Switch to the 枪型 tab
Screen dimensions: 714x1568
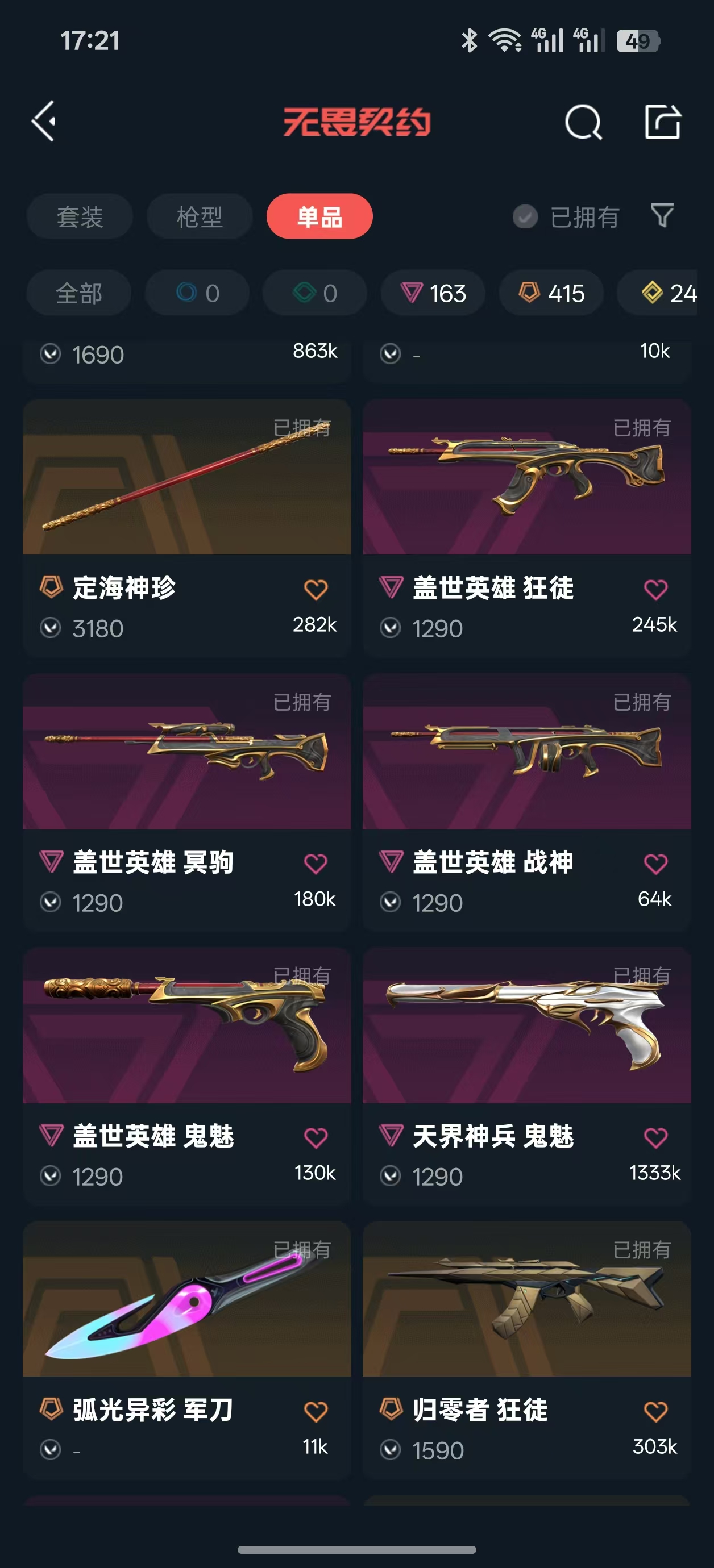[199, 216]
